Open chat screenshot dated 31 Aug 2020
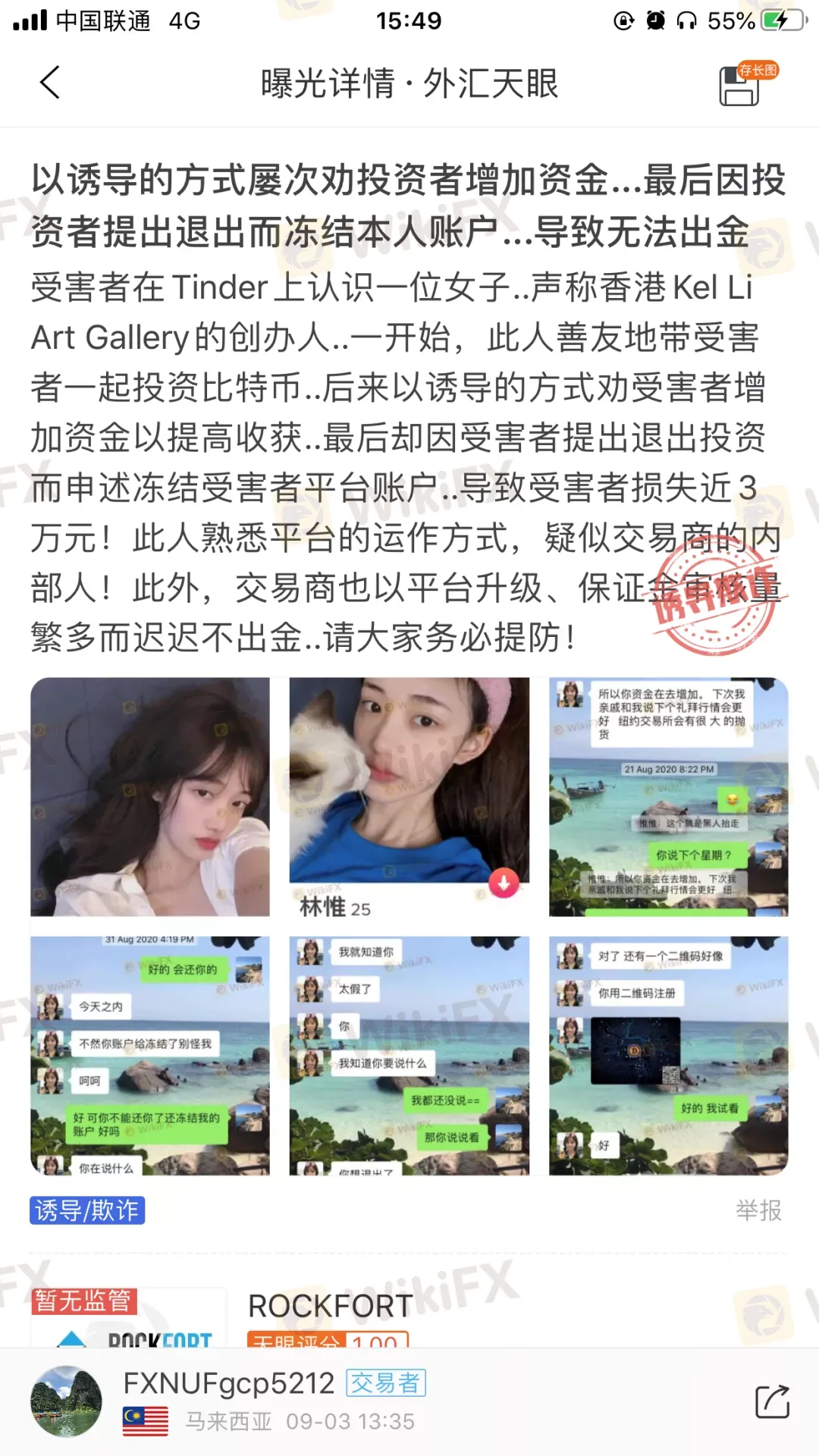819x1456 pixels. coord(150,1056)
